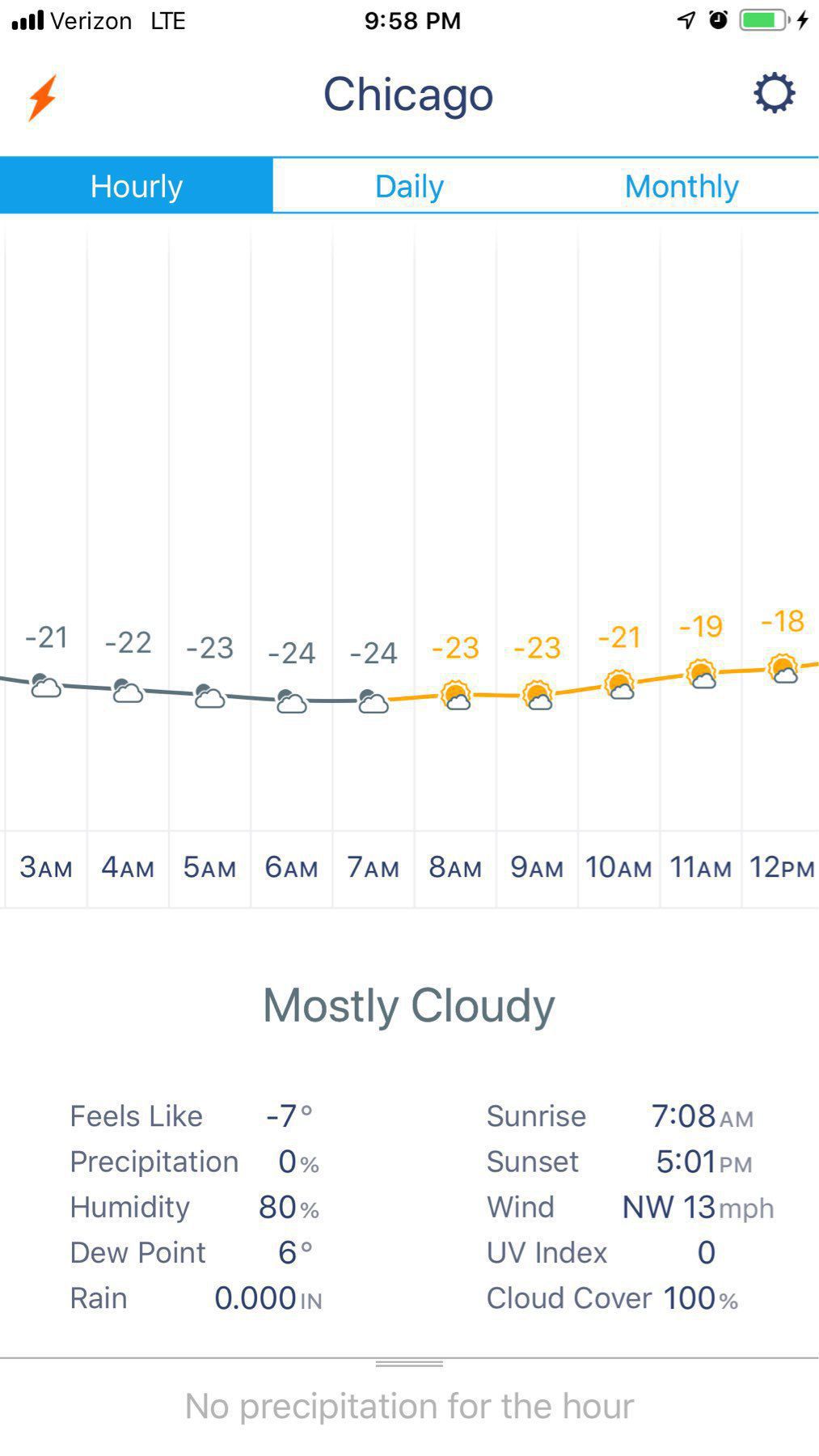This screenshot has width=819, height=1456.
Task: Switch to the Daily tab
Action: point(409,186)
